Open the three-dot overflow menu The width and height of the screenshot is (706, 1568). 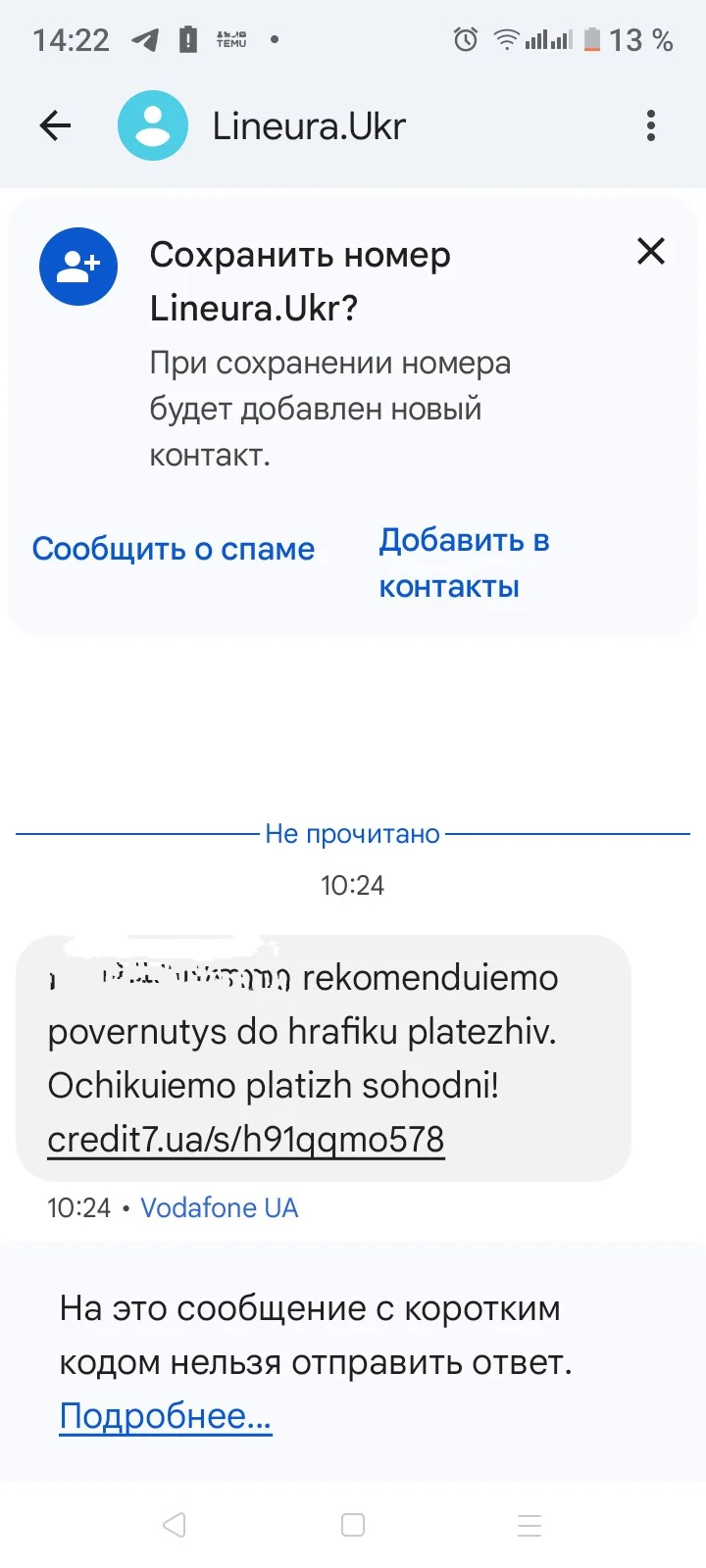click(651, 125)
